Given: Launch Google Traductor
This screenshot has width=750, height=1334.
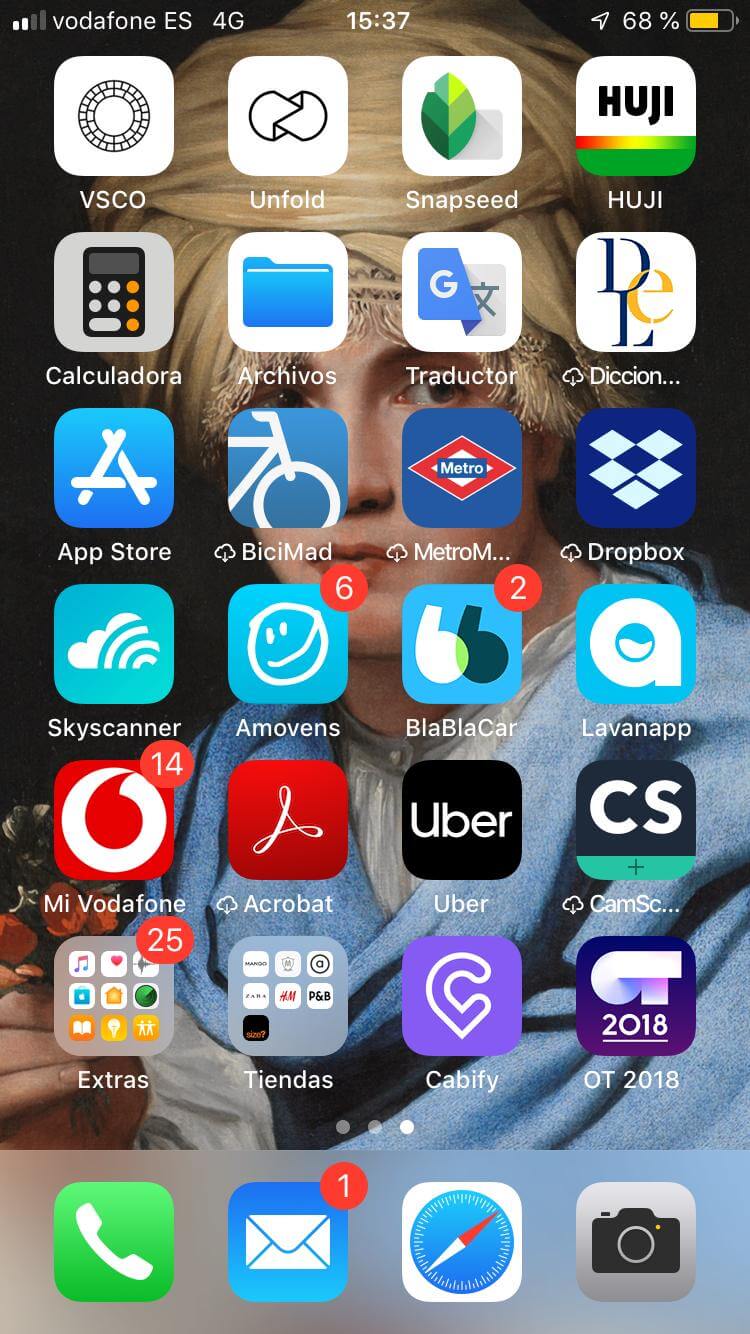Looking at the screenshot, I should pyautogui.click(x=462, y=292).
